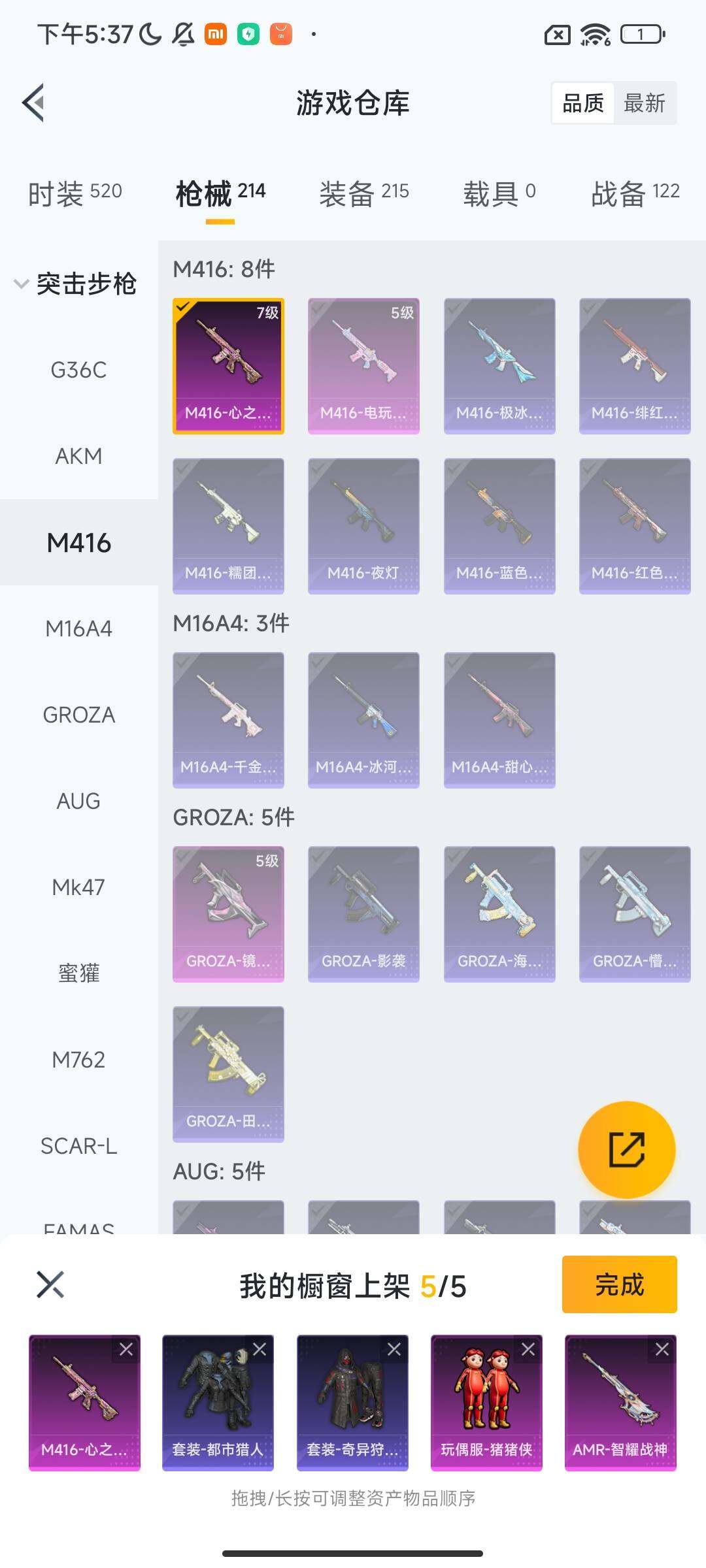Switch to the 时装 tab
Viewport: 706px width, 1568px height.
75,193
